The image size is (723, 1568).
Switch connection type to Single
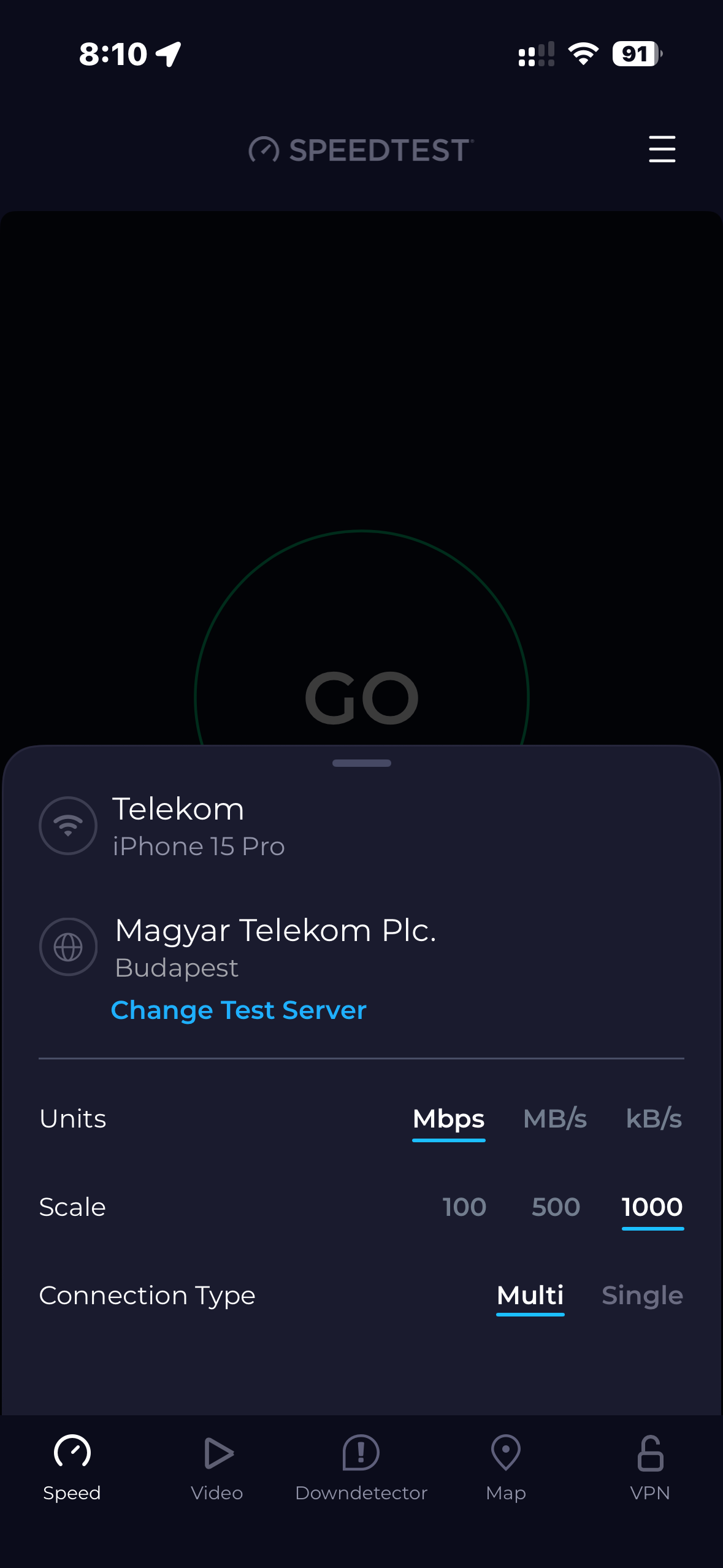pyautogui.click(x=642, y=1296)
